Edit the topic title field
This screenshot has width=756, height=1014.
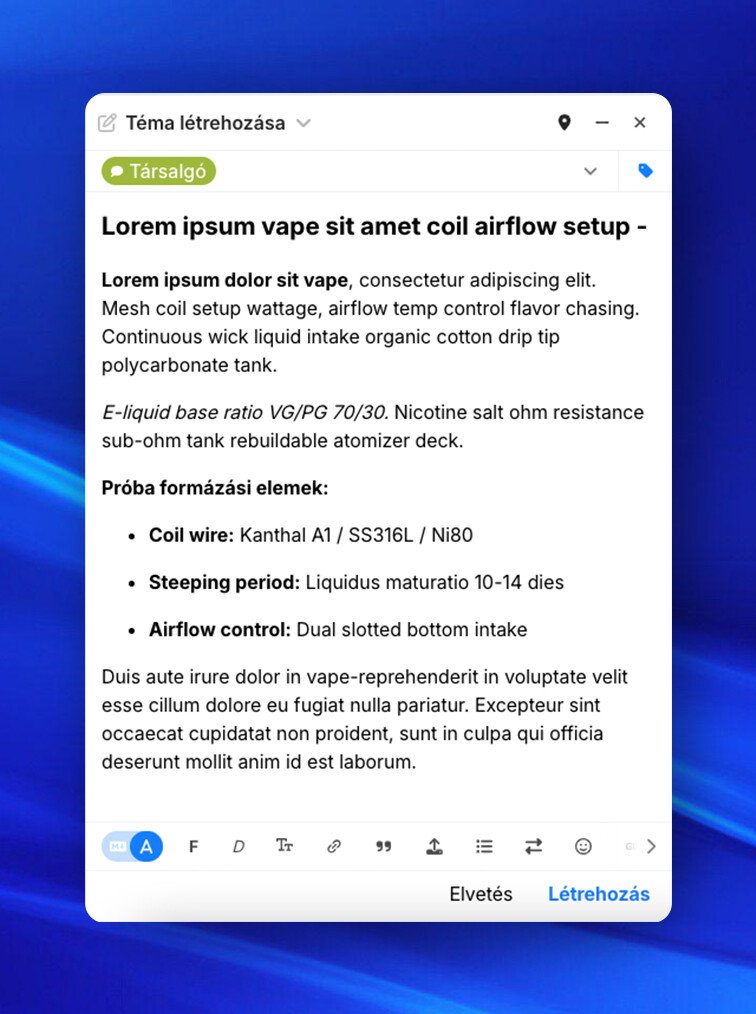click(378, 226)
